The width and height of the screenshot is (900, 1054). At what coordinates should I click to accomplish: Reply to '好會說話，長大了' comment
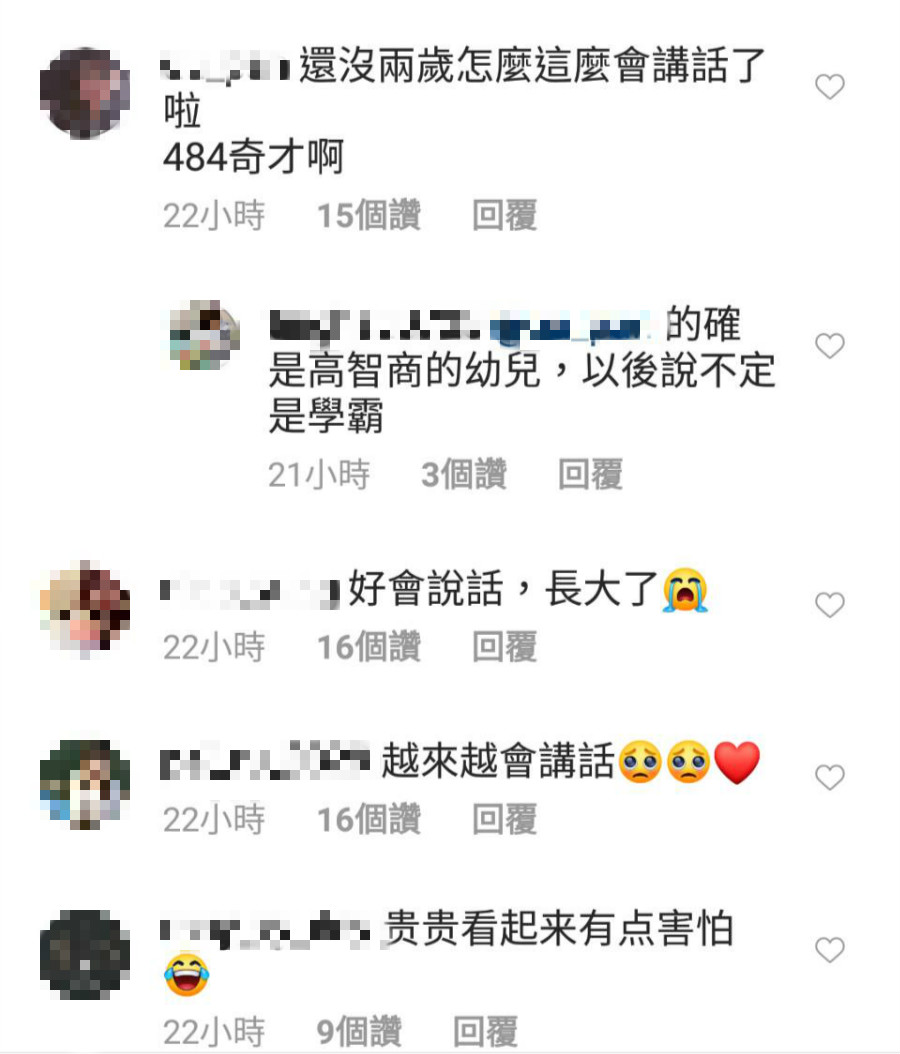[504, 647]
